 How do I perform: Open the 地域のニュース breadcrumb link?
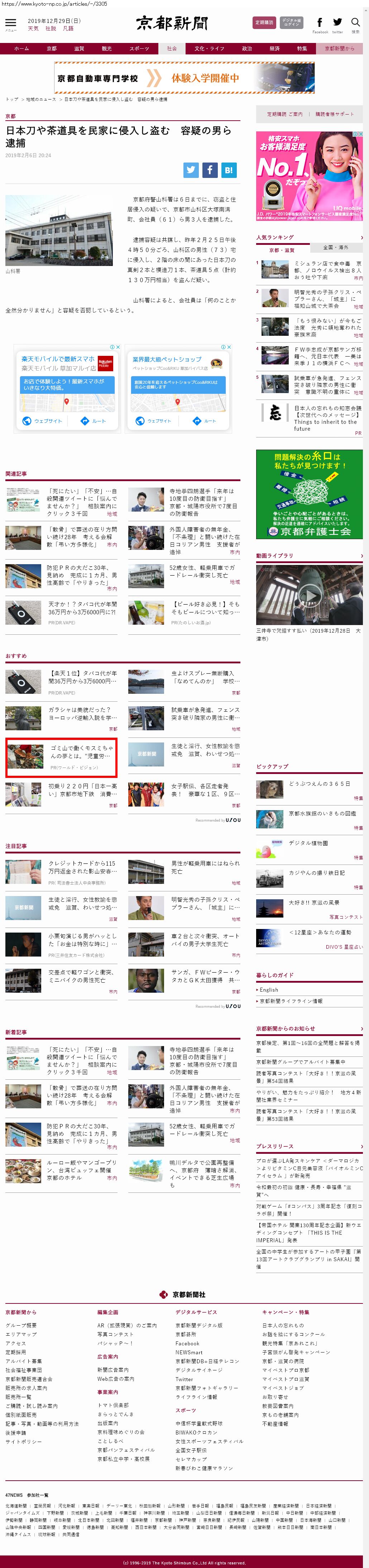(41, 99)
